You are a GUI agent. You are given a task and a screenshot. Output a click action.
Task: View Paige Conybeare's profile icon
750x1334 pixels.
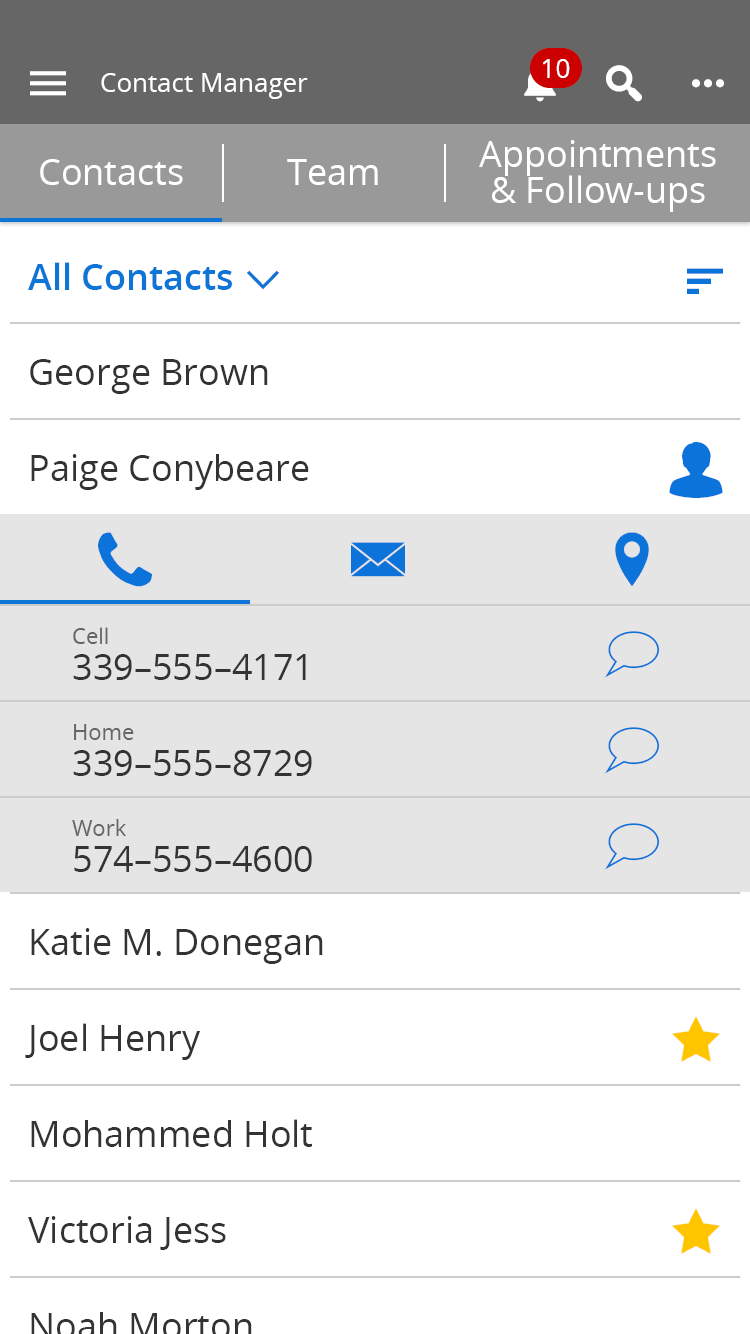coord(696,469)
